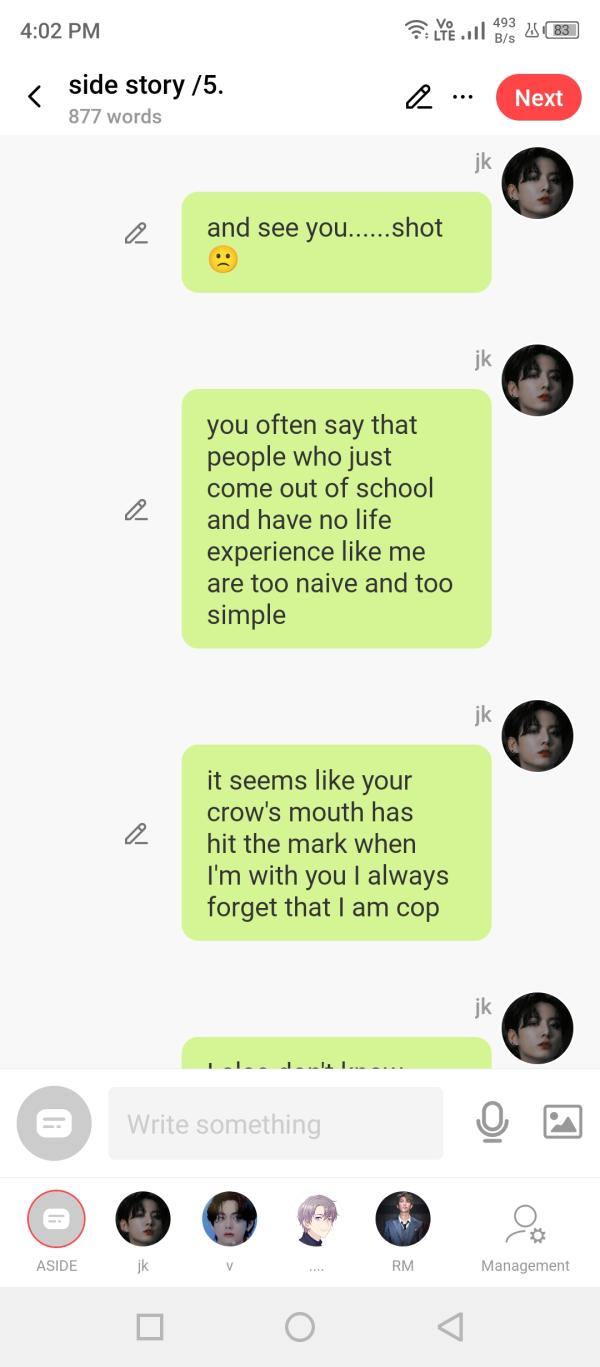The image size is (600, 1367).
Task: Edit the story title with the pencil icon
Action: (x=418, y=97)
